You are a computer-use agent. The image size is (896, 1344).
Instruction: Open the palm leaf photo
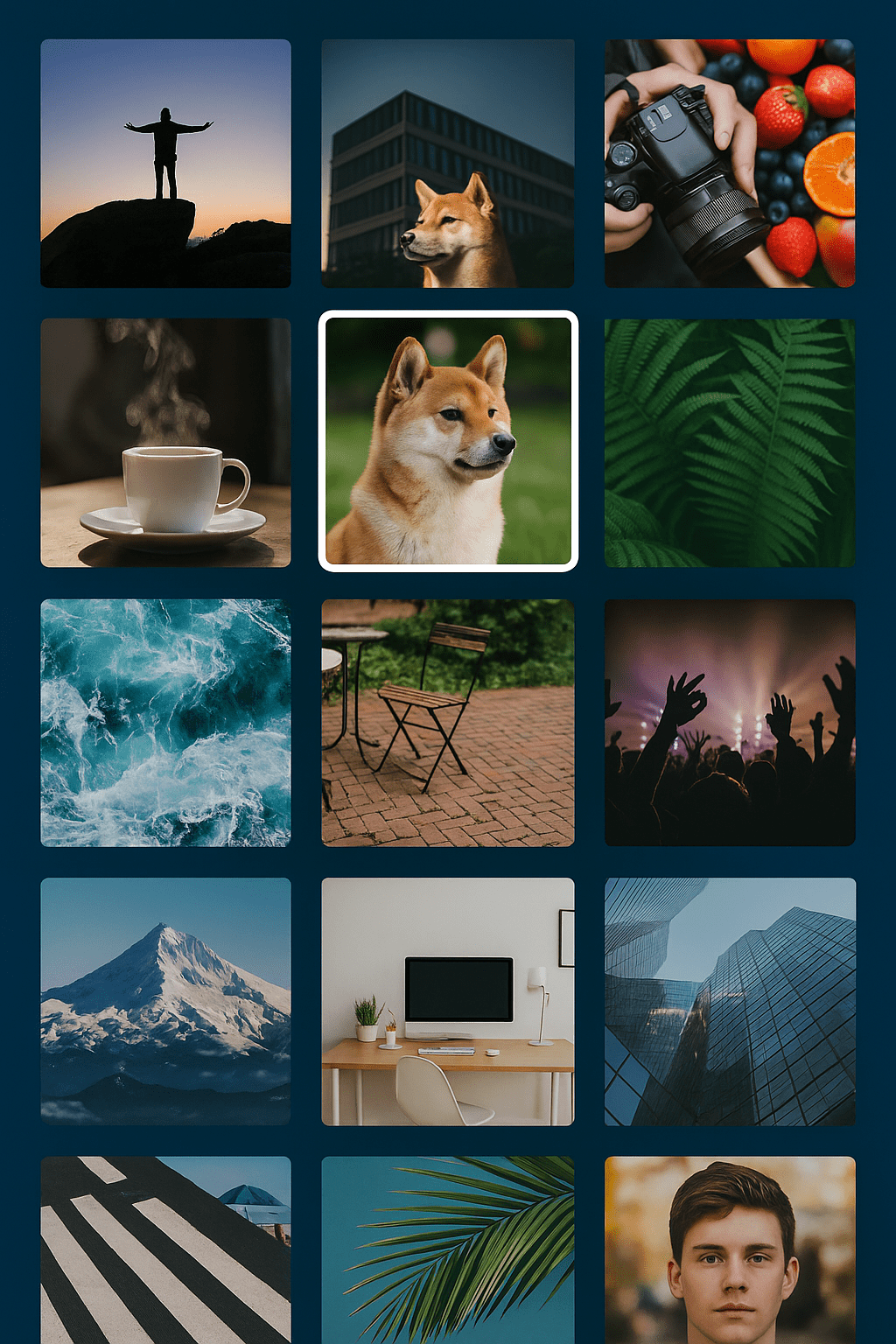(447, 1249)
